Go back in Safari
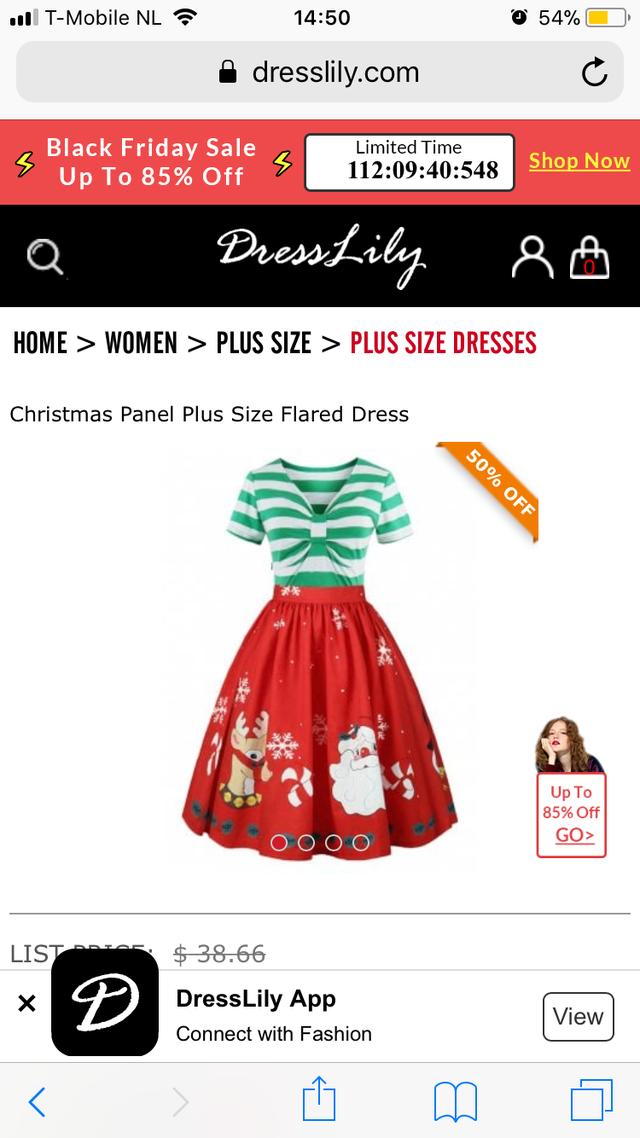This screenshot has height=1138, width=640. pyautogui.click(x=37, y=1102)
